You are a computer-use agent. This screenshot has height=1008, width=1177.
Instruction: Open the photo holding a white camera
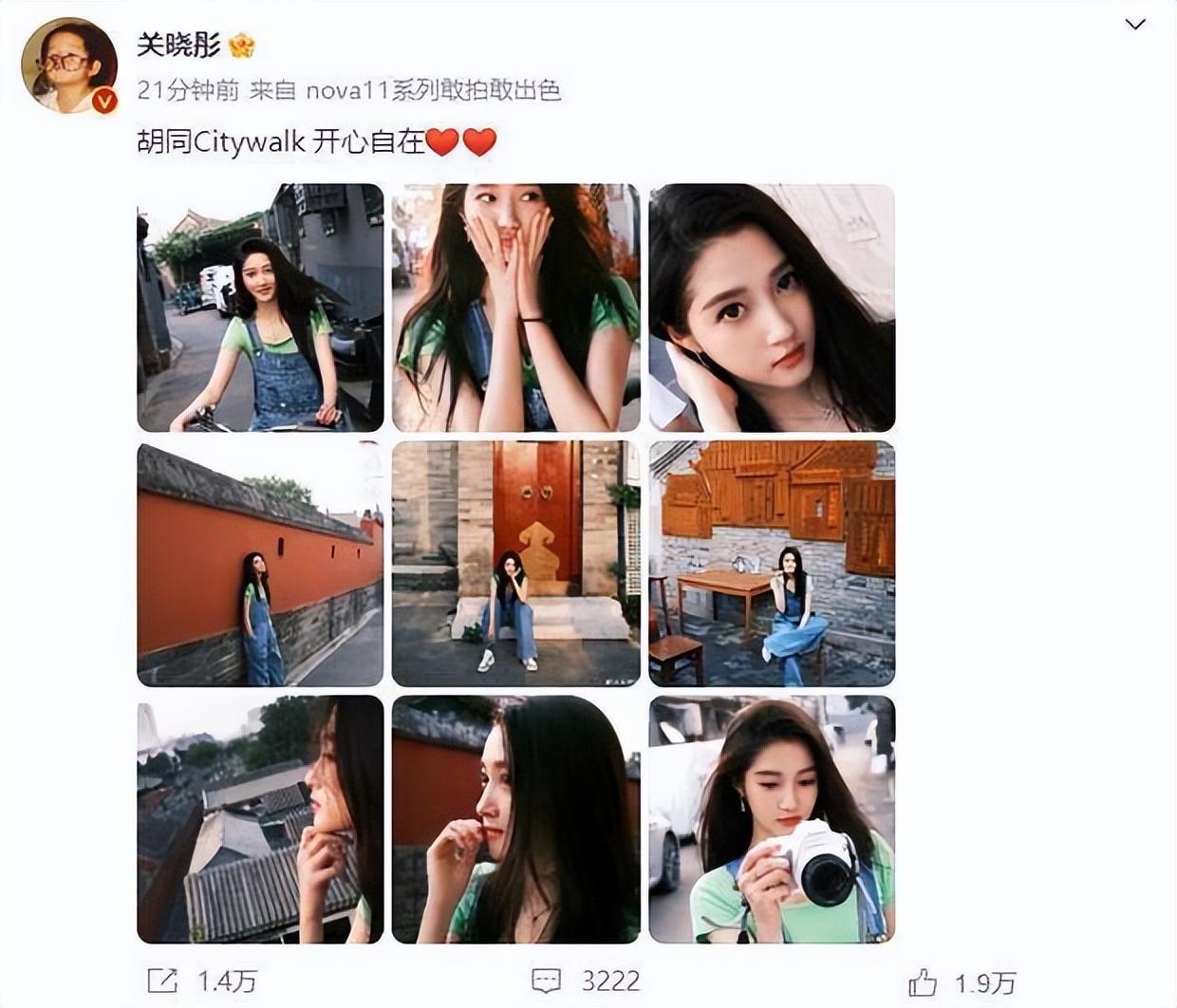(x=772, y=819)
